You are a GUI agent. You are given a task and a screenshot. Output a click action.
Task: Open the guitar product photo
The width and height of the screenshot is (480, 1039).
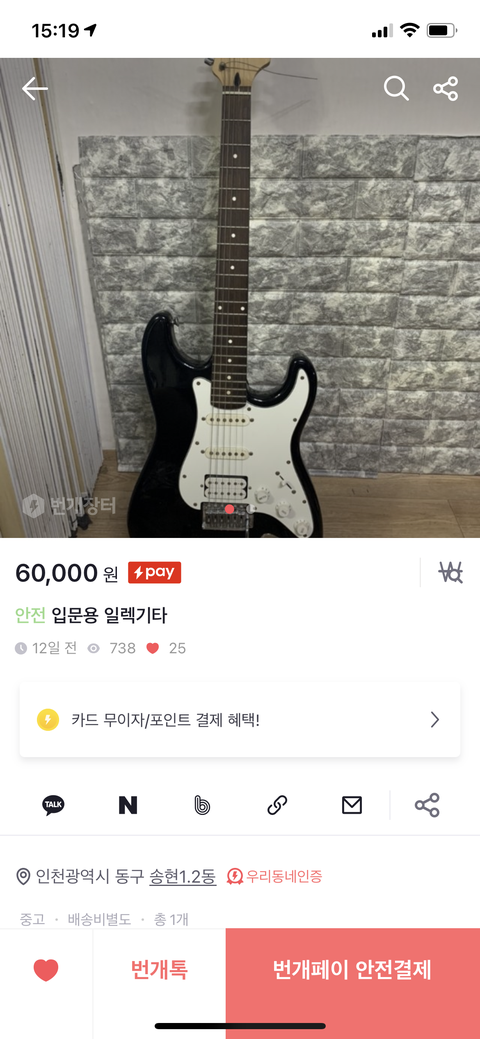tap(240, 298)
